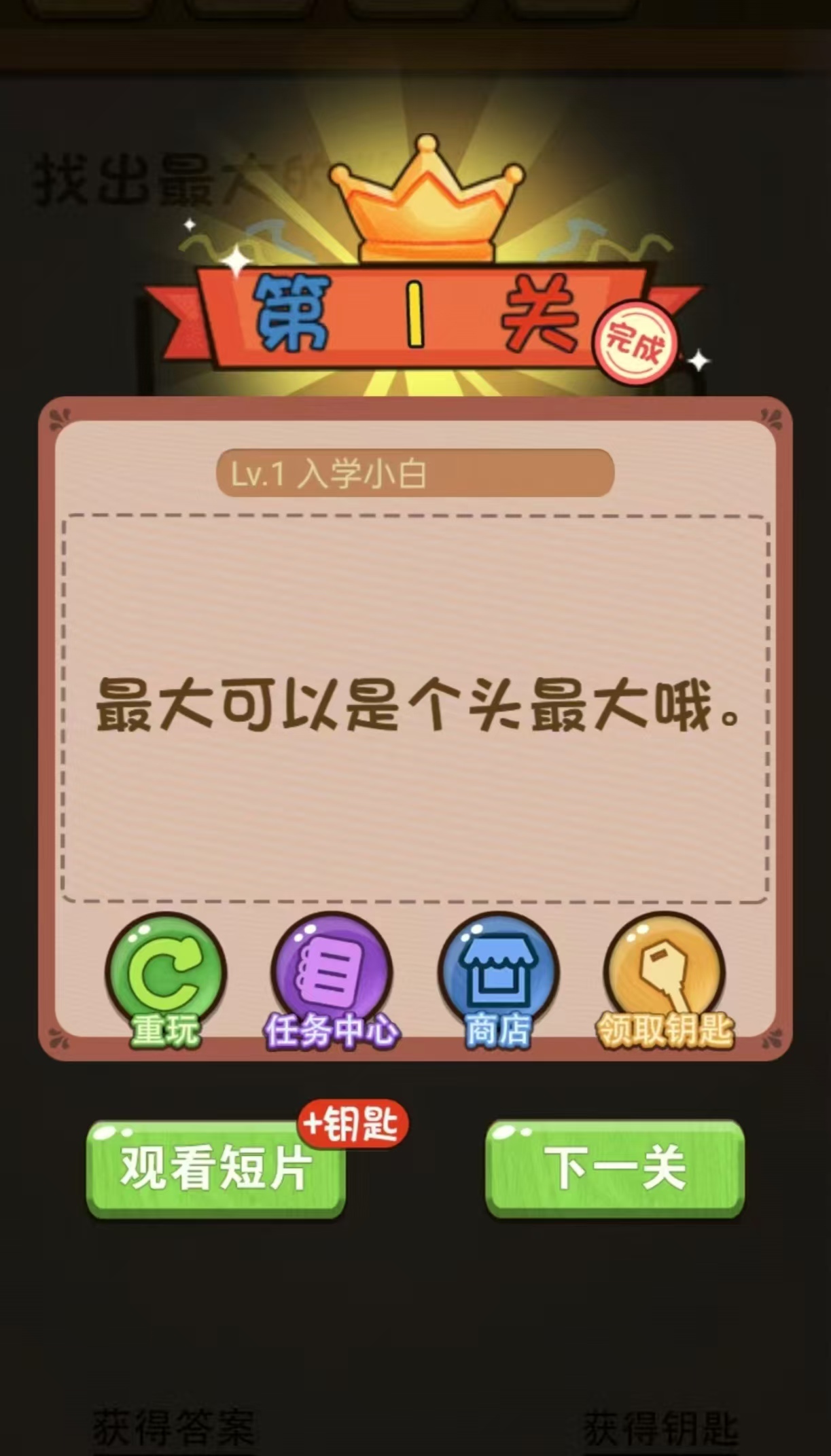Claim keys via 领取钥匙

pos(665,979)
